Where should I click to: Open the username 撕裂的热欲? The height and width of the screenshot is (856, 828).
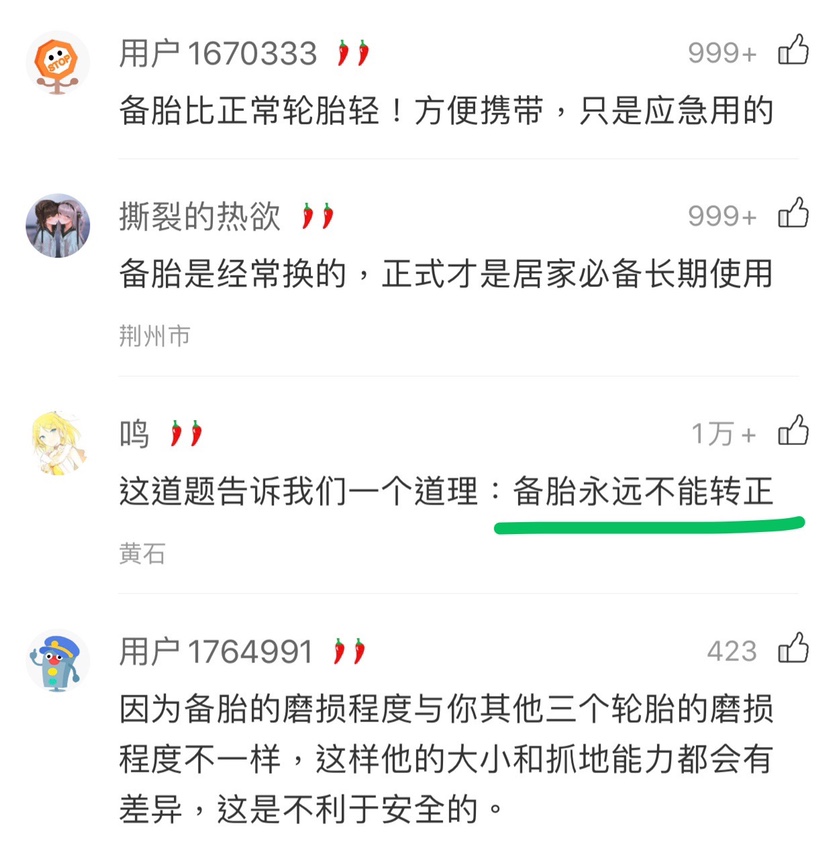pyautogui.click(x=200, y=216)
